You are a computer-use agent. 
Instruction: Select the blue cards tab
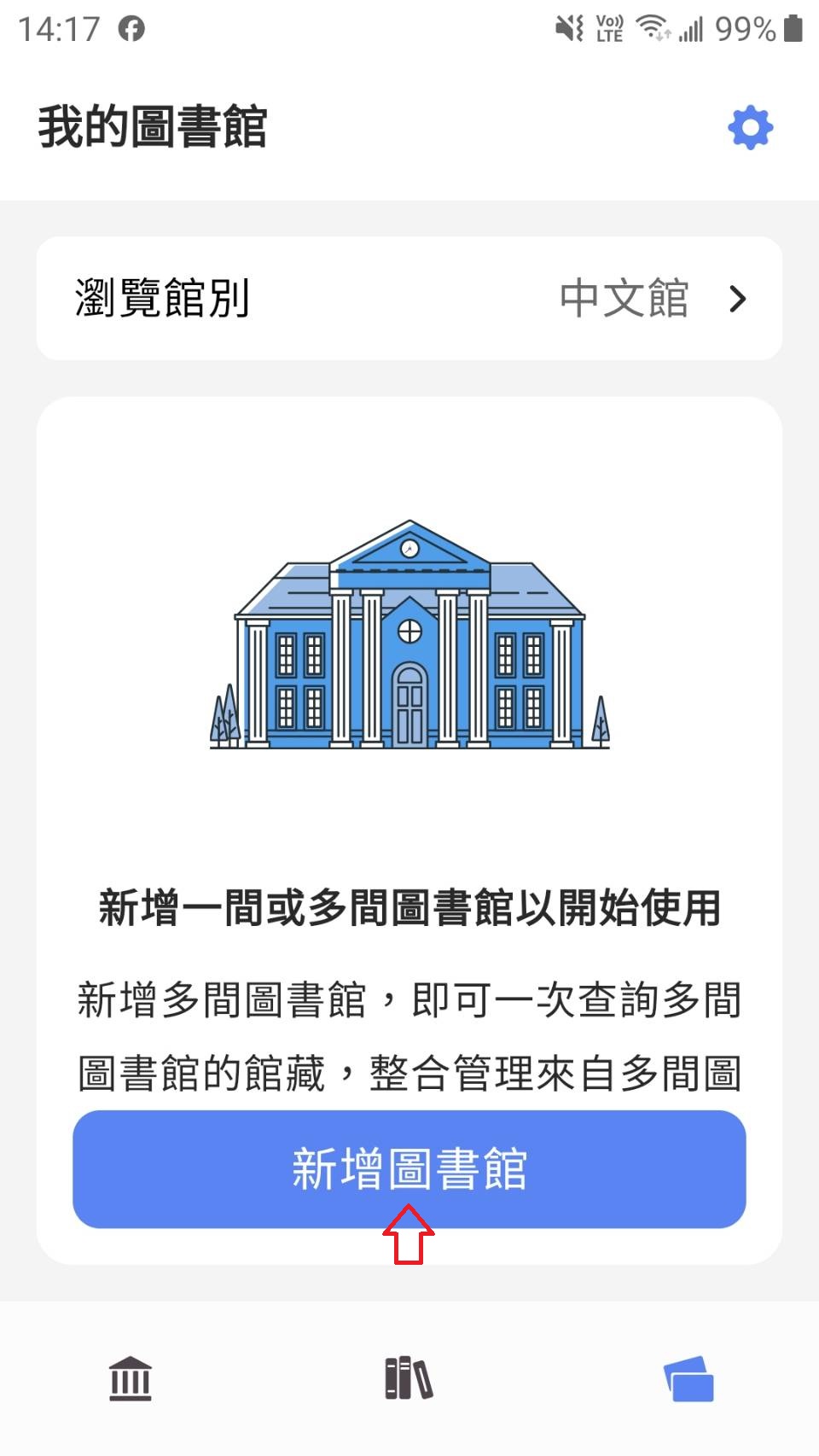[x=688, y=1378]
